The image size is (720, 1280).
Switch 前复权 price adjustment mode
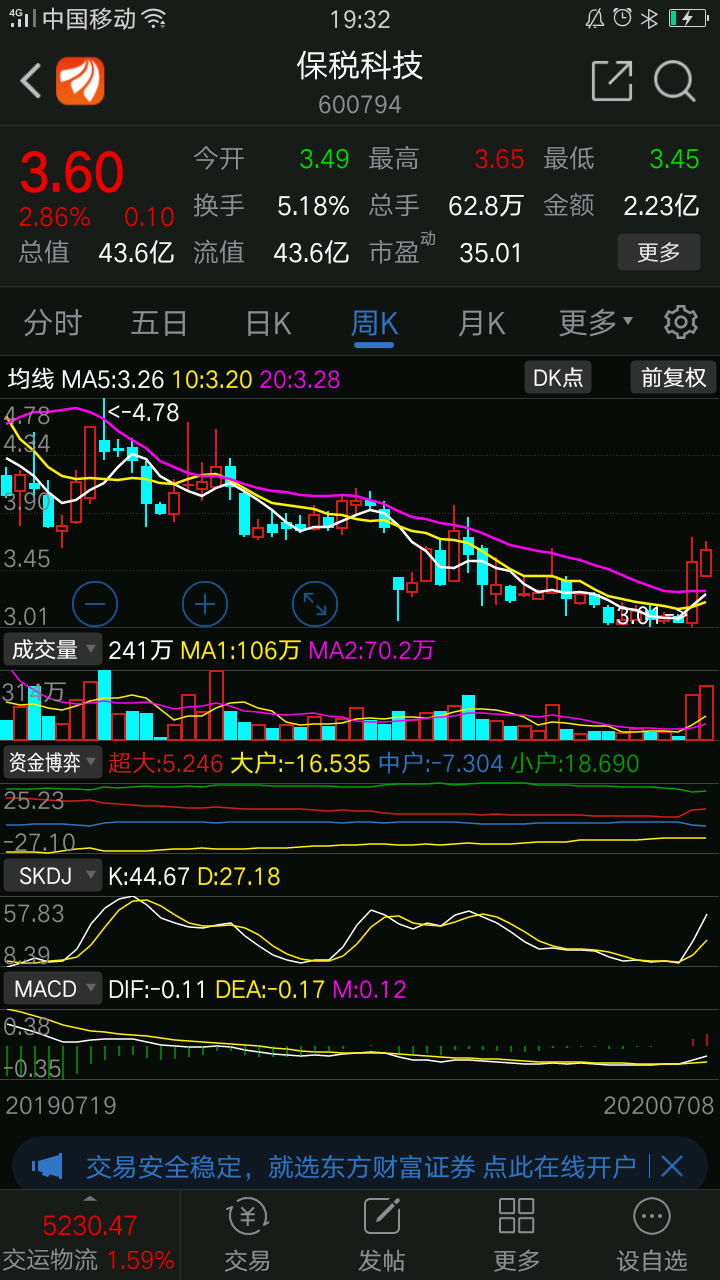[x=672, y=377]
